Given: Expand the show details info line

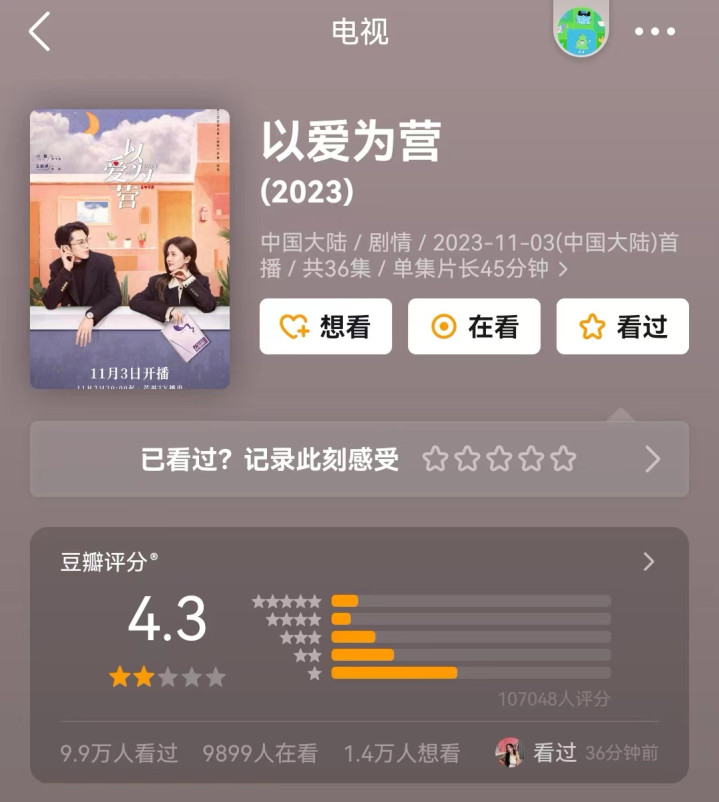Looking at the screenshot, I should [564, 269].
